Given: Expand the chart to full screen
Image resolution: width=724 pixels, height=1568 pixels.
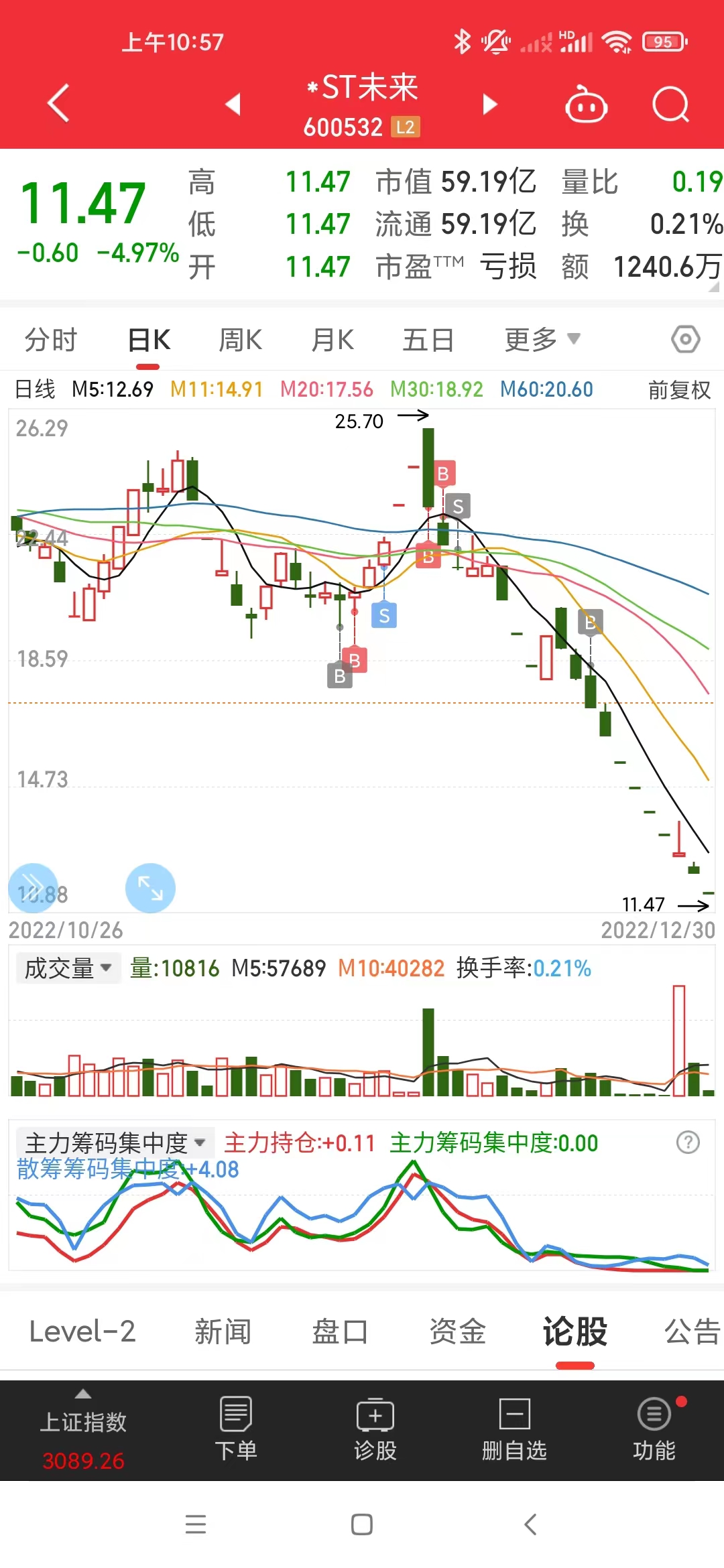Looking at the screenshot, I should (150, 888).
